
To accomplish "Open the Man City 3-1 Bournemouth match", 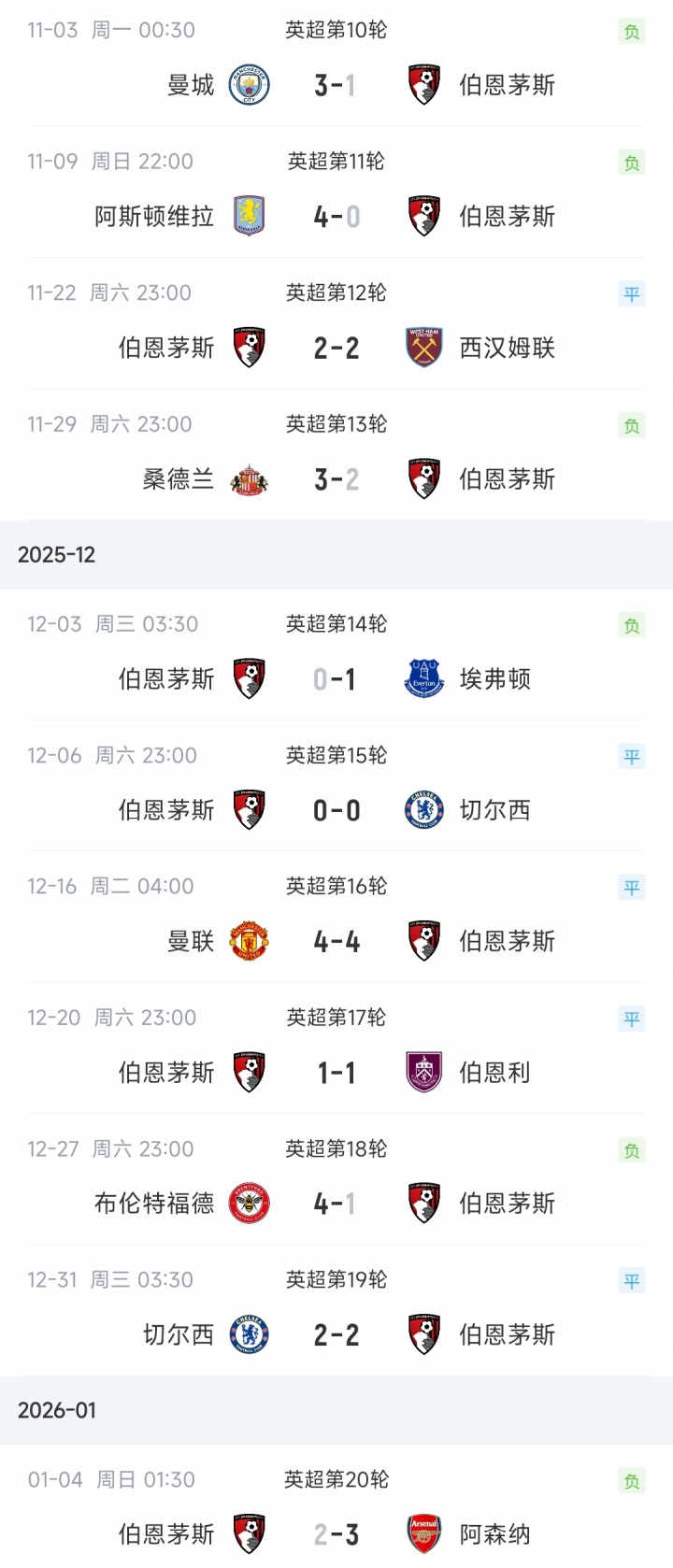I will [x=336, y=85].
